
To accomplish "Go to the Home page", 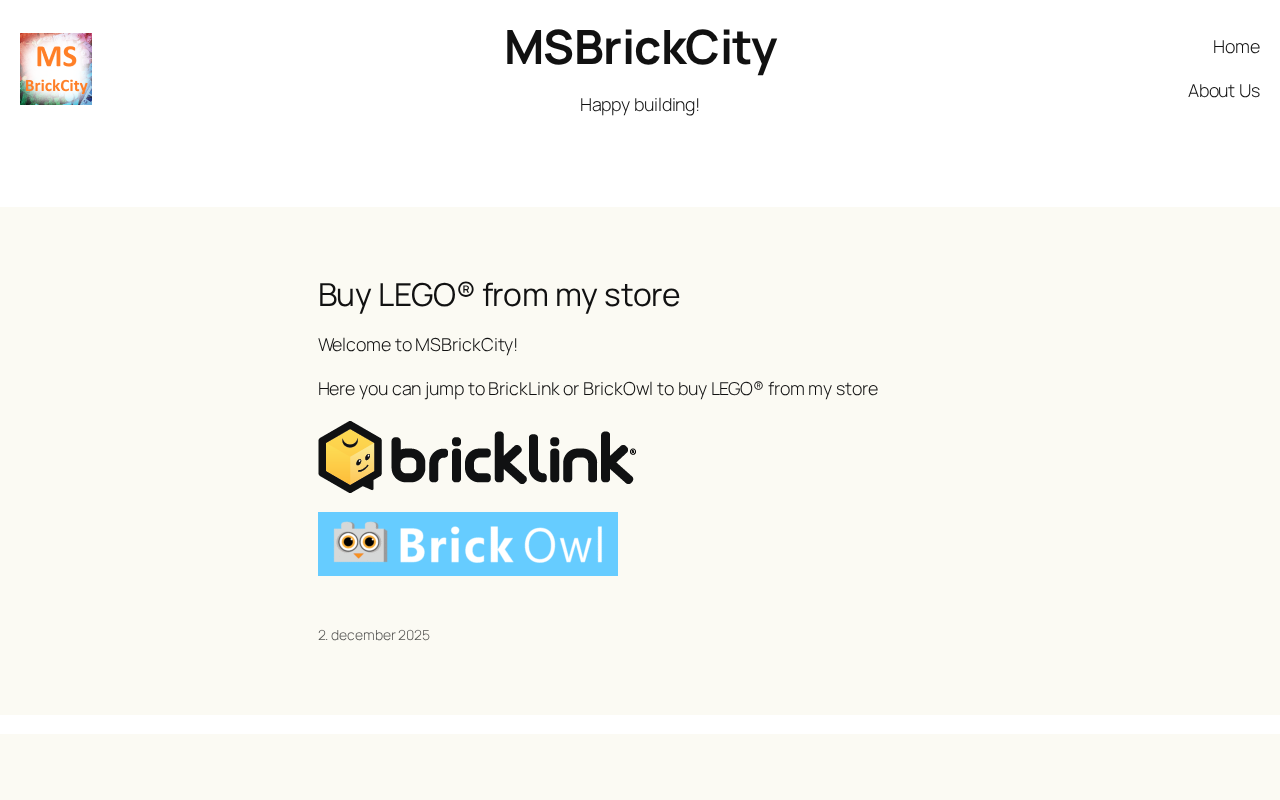I will [x=1236, y=47].
